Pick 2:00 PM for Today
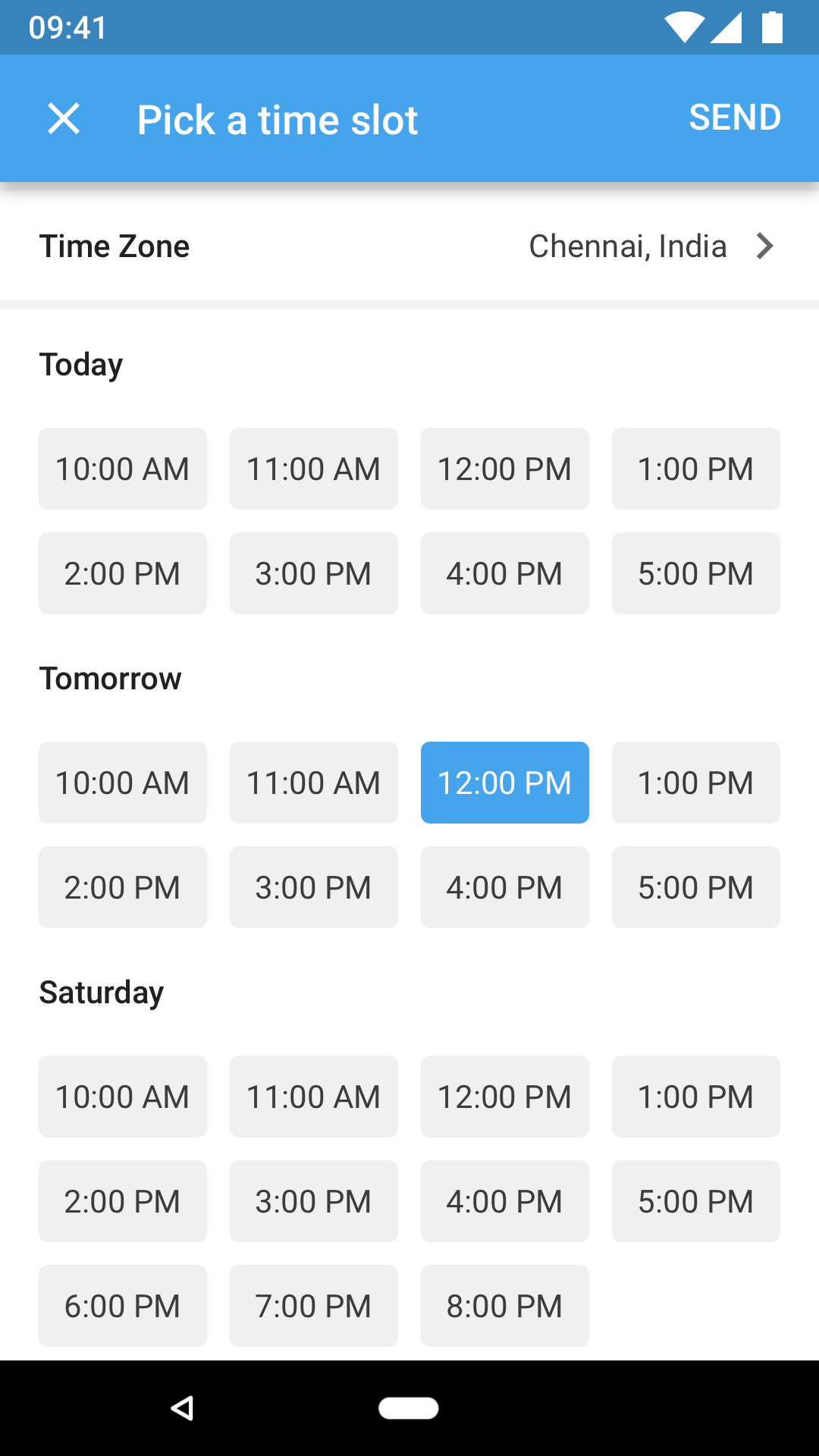 pyautogui.click(x=122, y=573)
